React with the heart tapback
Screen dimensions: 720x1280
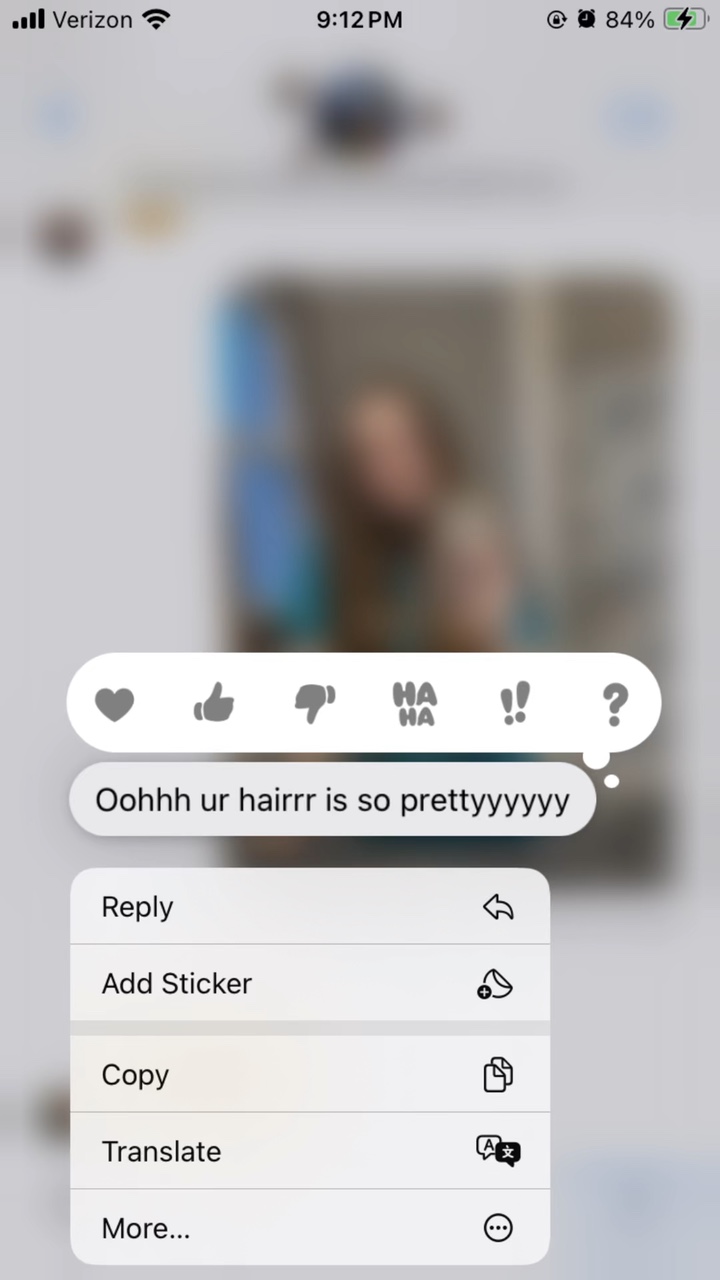(x=114, y=705)
